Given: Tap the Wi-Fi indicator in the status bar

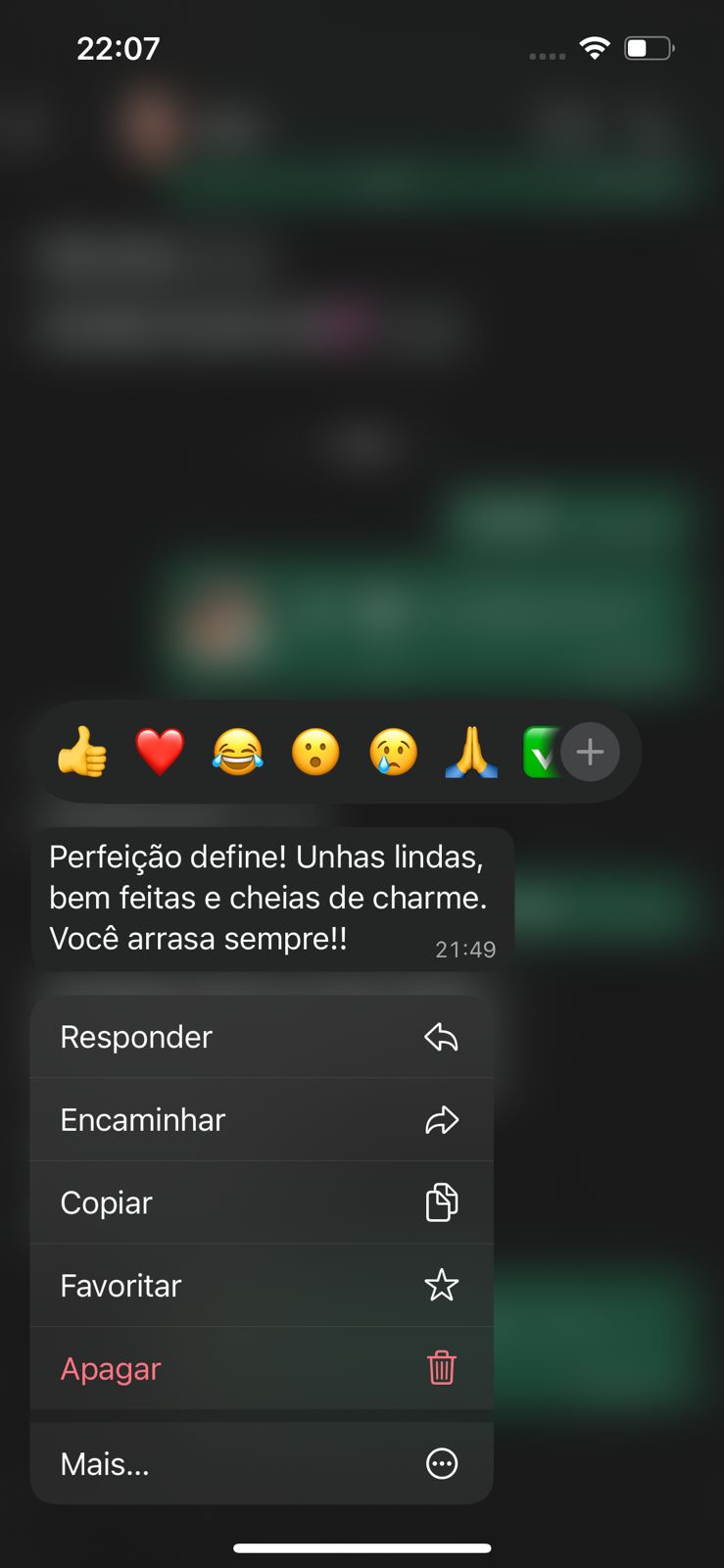Looking at the screenshot, I should [x=595, y=47].
